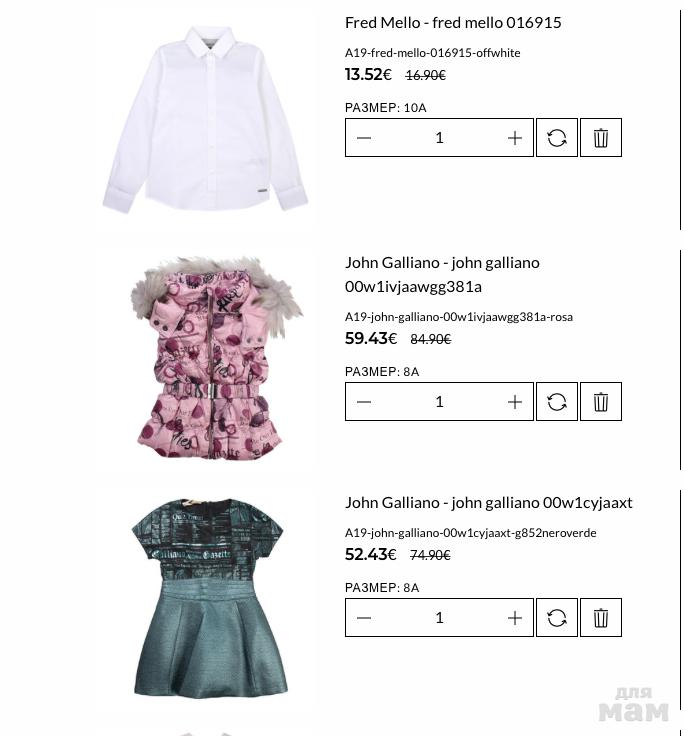Image resolution: width=684 pixels, height=736 pixels.
Task: Refresh the John Galliano 00w1ivjaawgg381a item
Action: click(x=557, y=402)
